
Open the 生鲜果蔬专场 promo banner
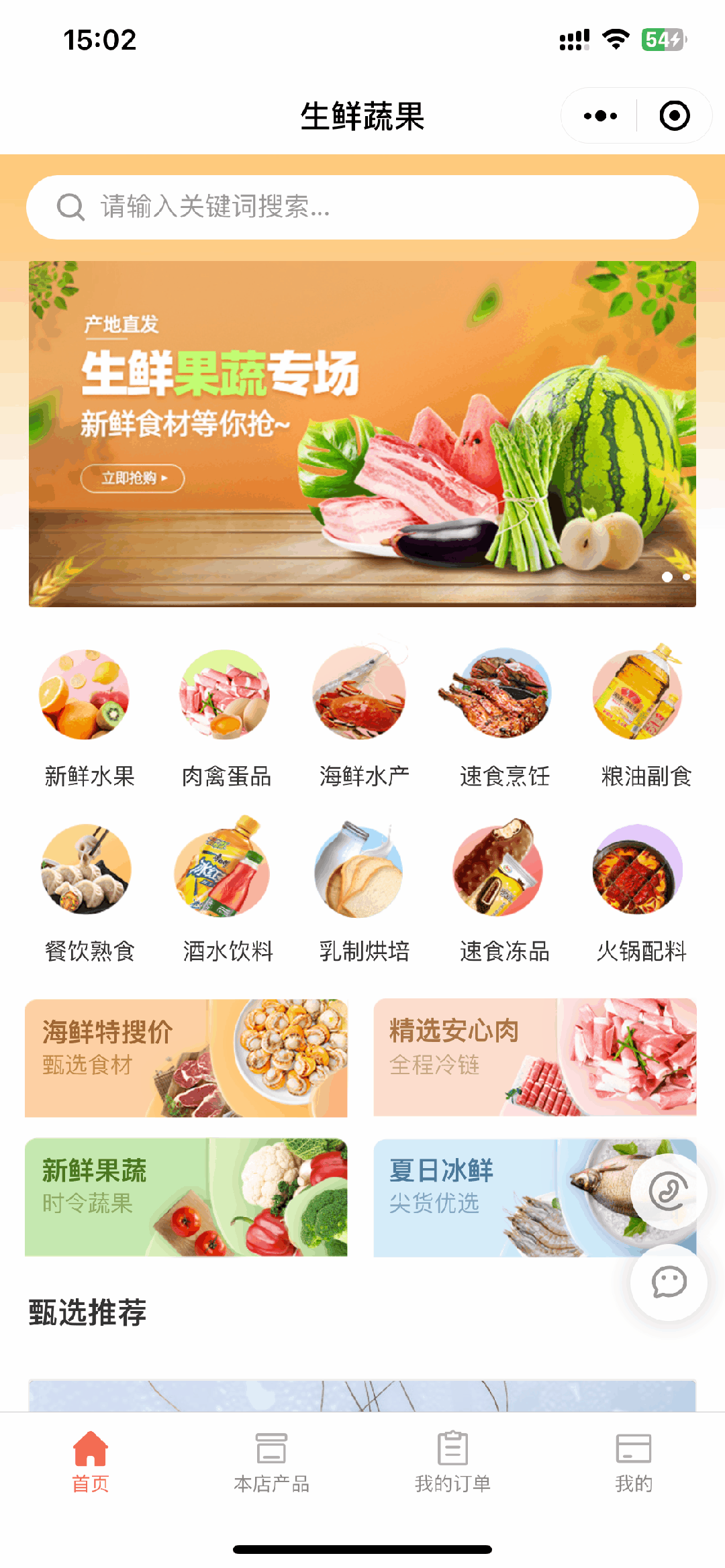coord(362,434)
